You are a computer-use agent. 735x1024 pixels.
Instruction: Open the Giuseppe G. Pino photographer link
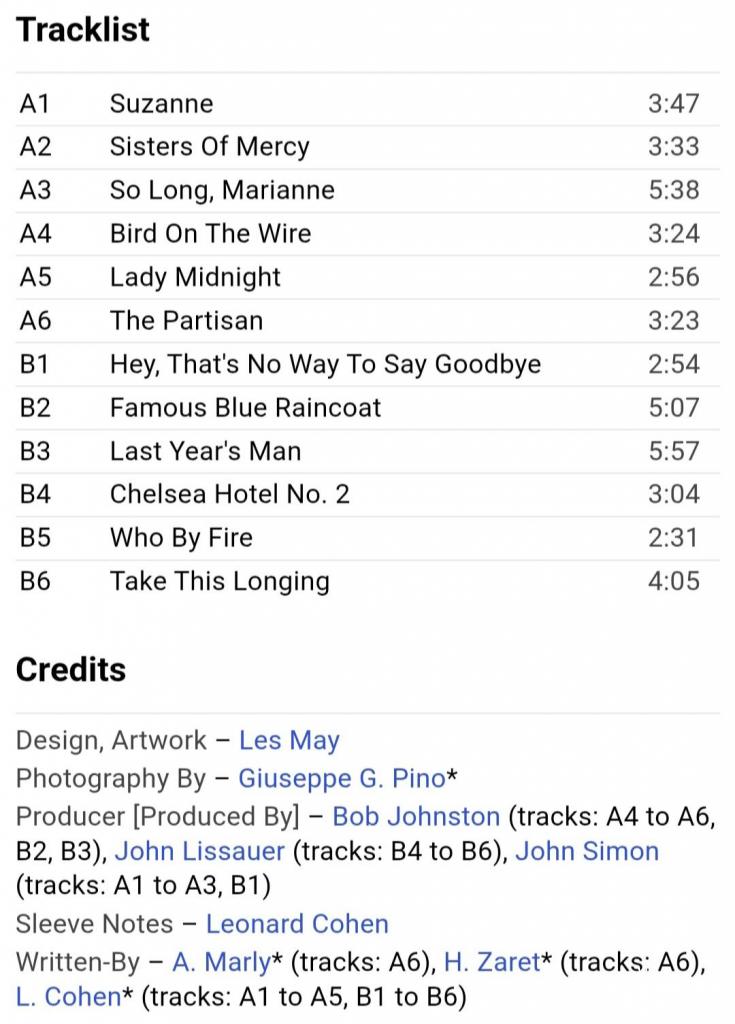[x=341, y=778]
